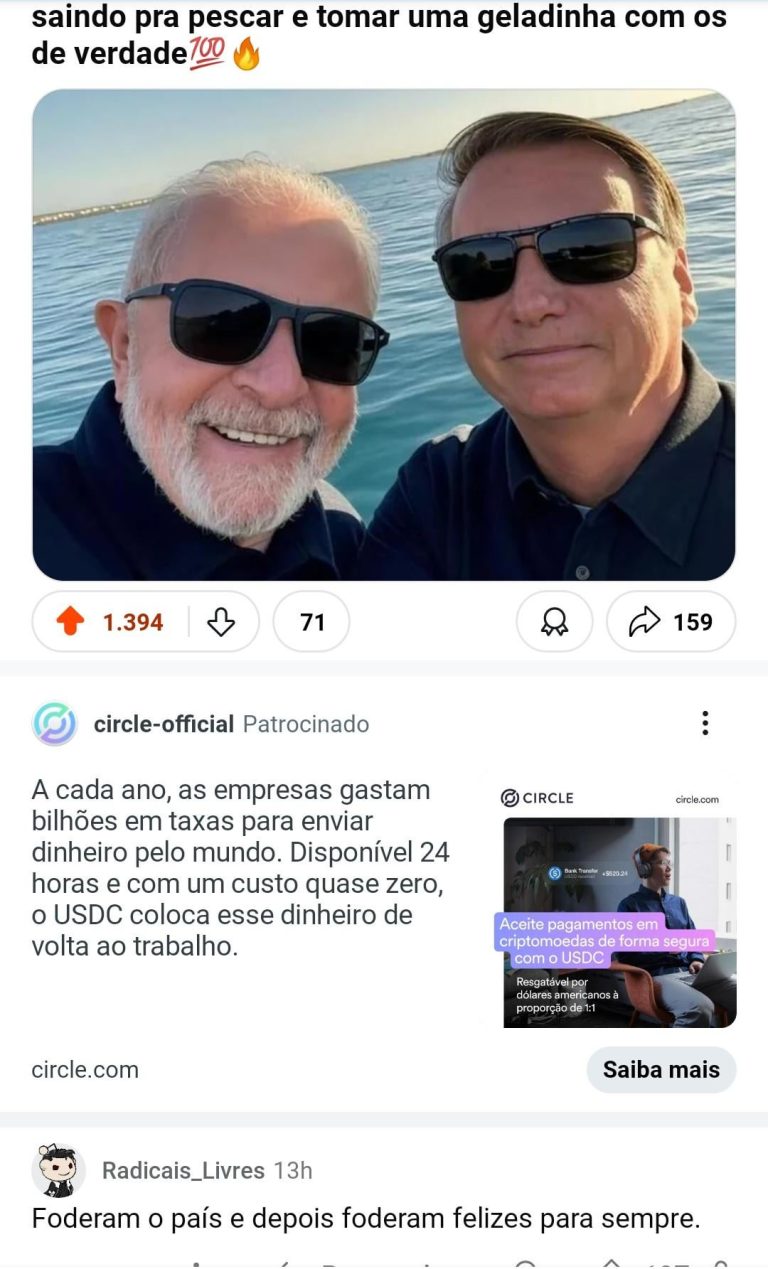This screenshot has height=1269, width=768.
Task: Open the post's 71 comments
Action: point(312,622)
